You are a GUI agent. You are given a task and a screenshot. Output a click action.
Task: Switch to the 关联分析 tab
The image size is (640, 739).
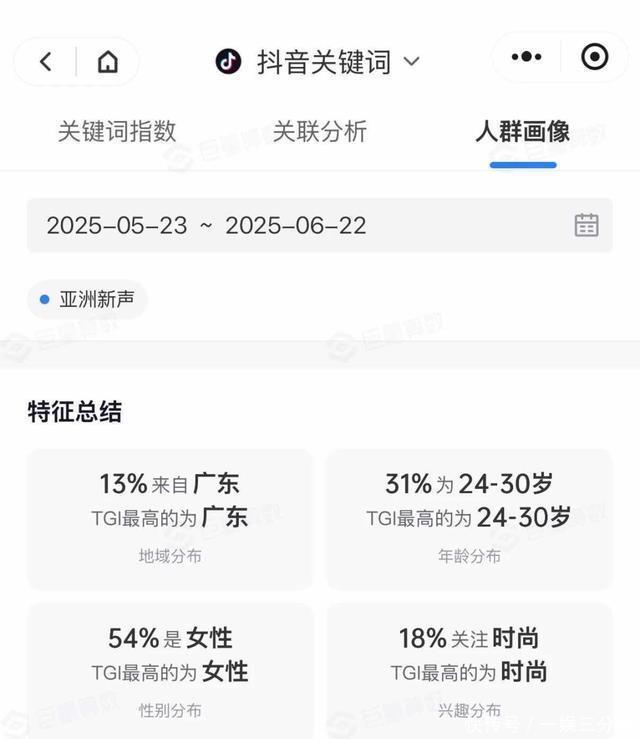pyautogui.click(x=320, y=131)
